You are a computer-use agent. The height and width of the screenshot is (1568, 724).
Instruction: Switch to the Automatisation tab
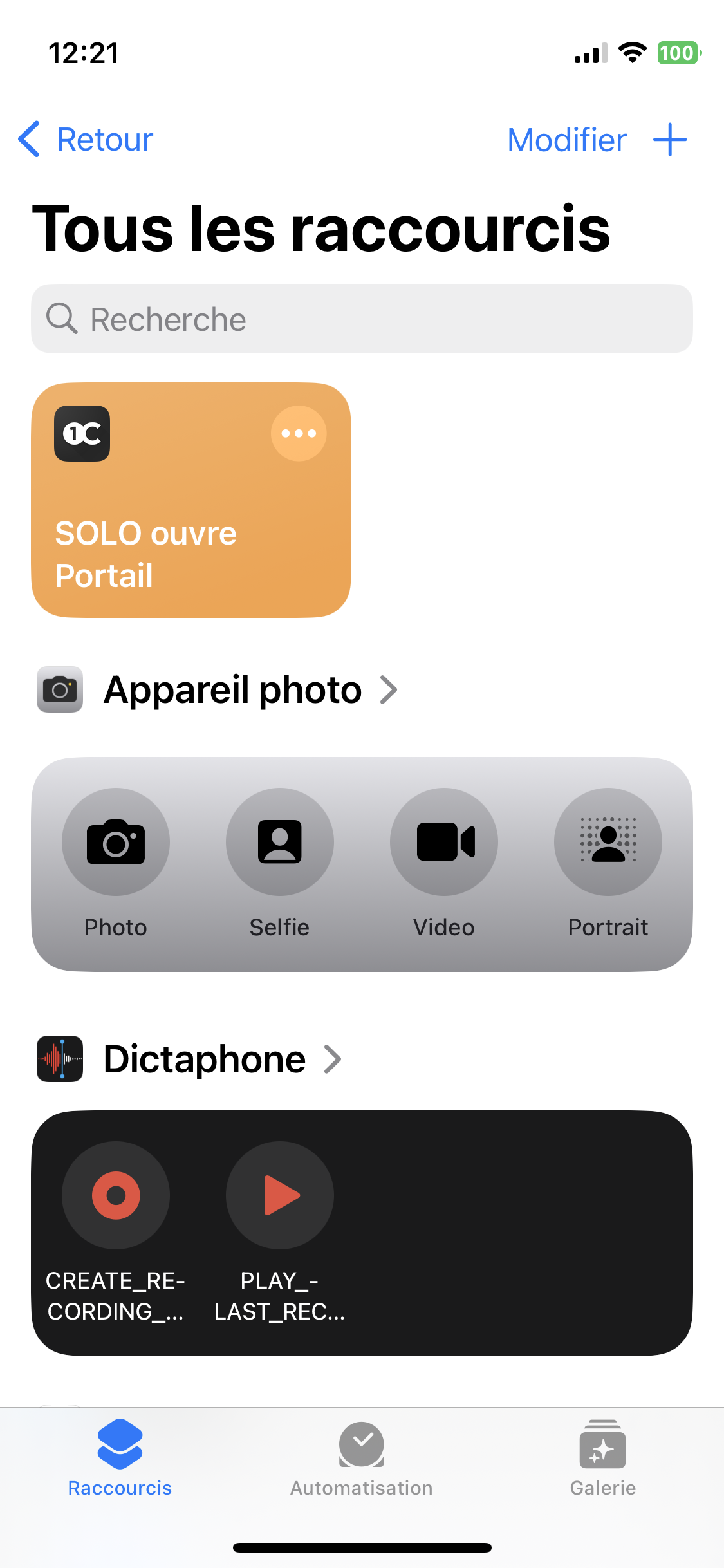point(362,1459)
